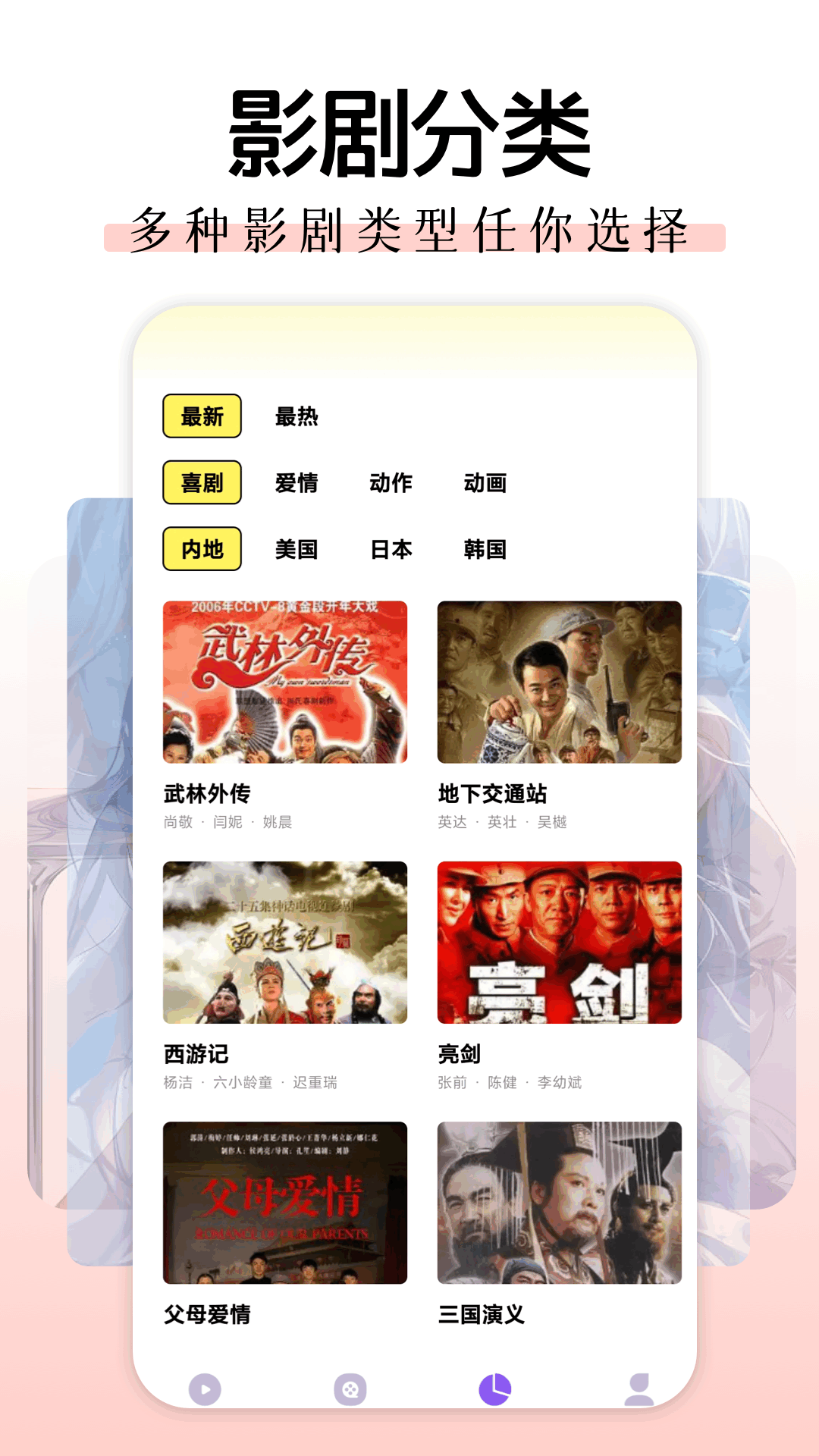Select the 喜剧 genre chip

tap(202, 483)
